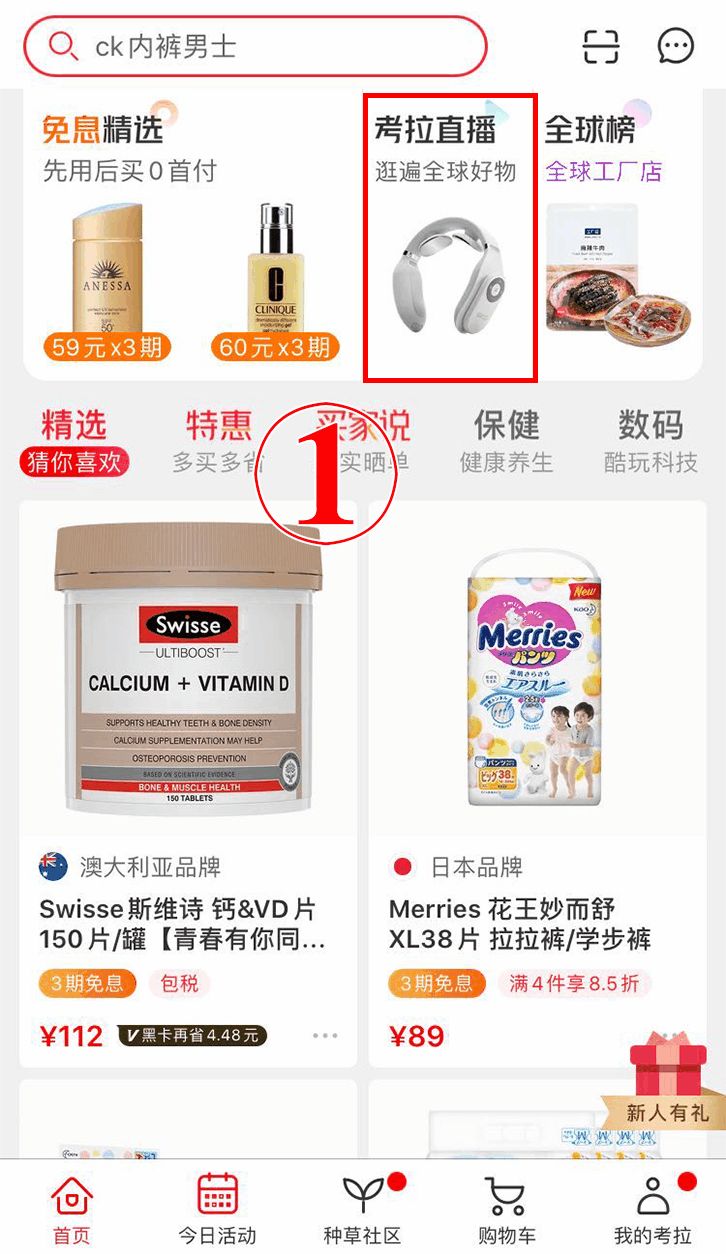This screenshot has width=726, height=1254.
Task: Switch to the 保健 tab
Action: coord(506,441)
